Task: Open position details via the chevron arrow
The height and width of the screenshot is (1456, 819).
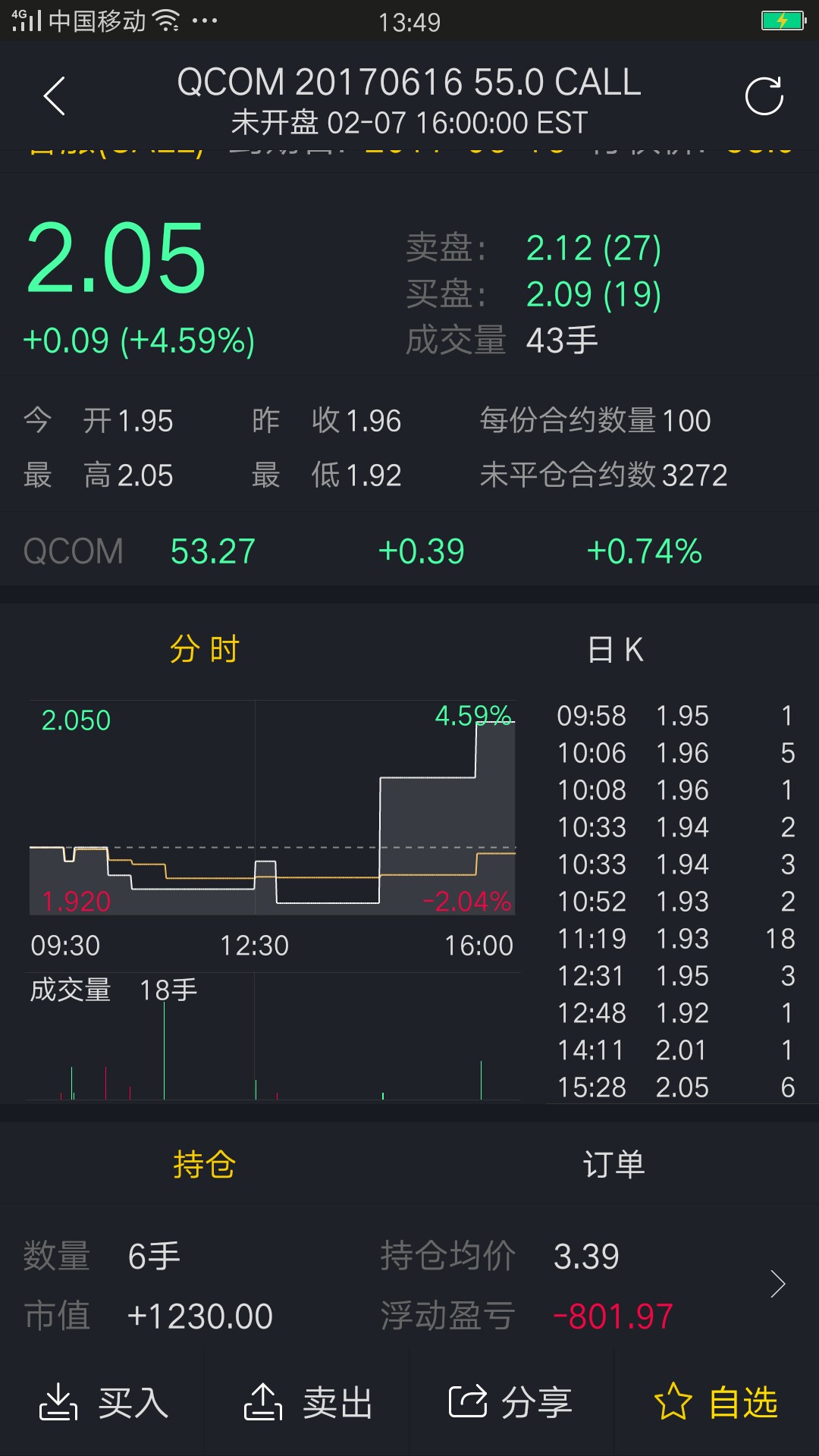Action: 778,1284
